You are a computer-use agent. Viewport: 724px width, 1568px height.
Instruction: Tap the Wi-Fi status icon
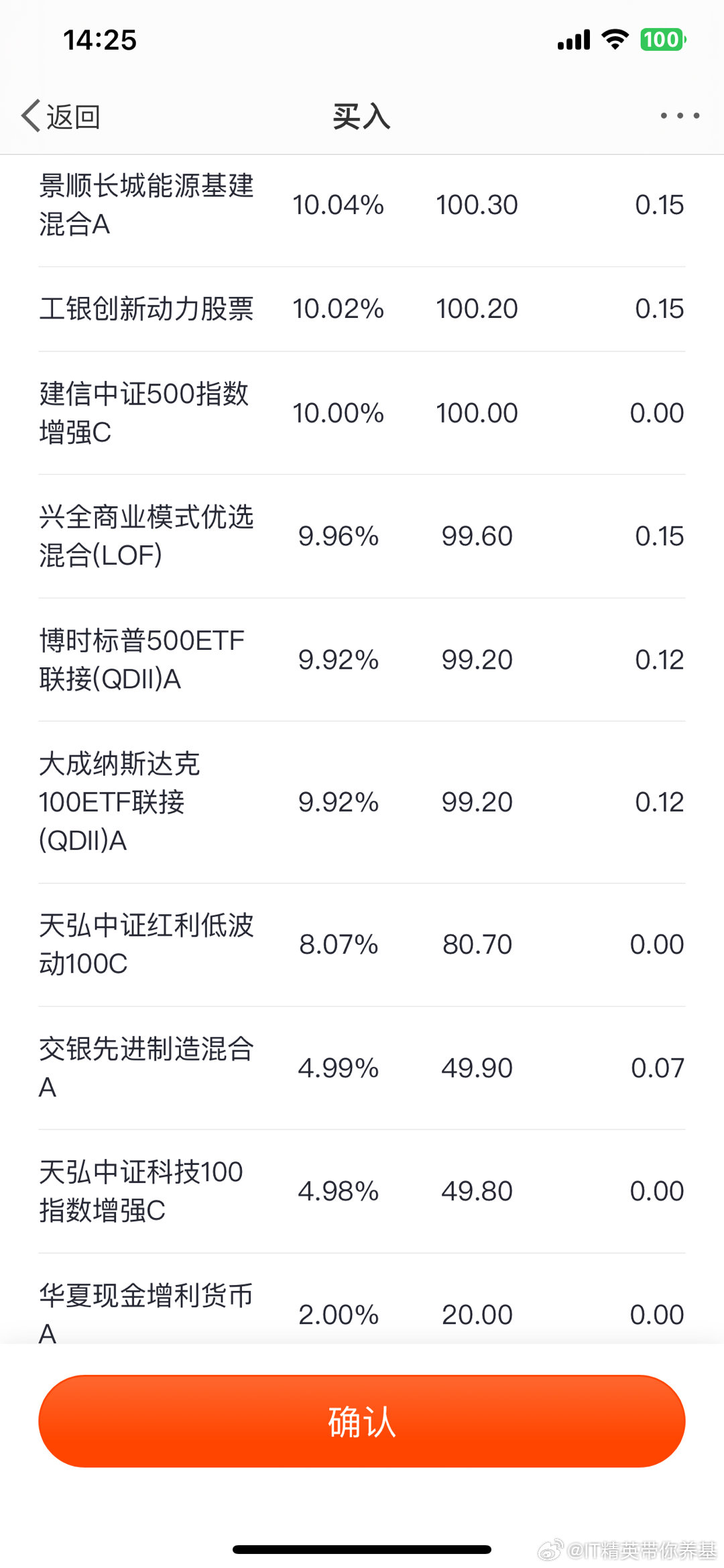click(x=612, y=39)
